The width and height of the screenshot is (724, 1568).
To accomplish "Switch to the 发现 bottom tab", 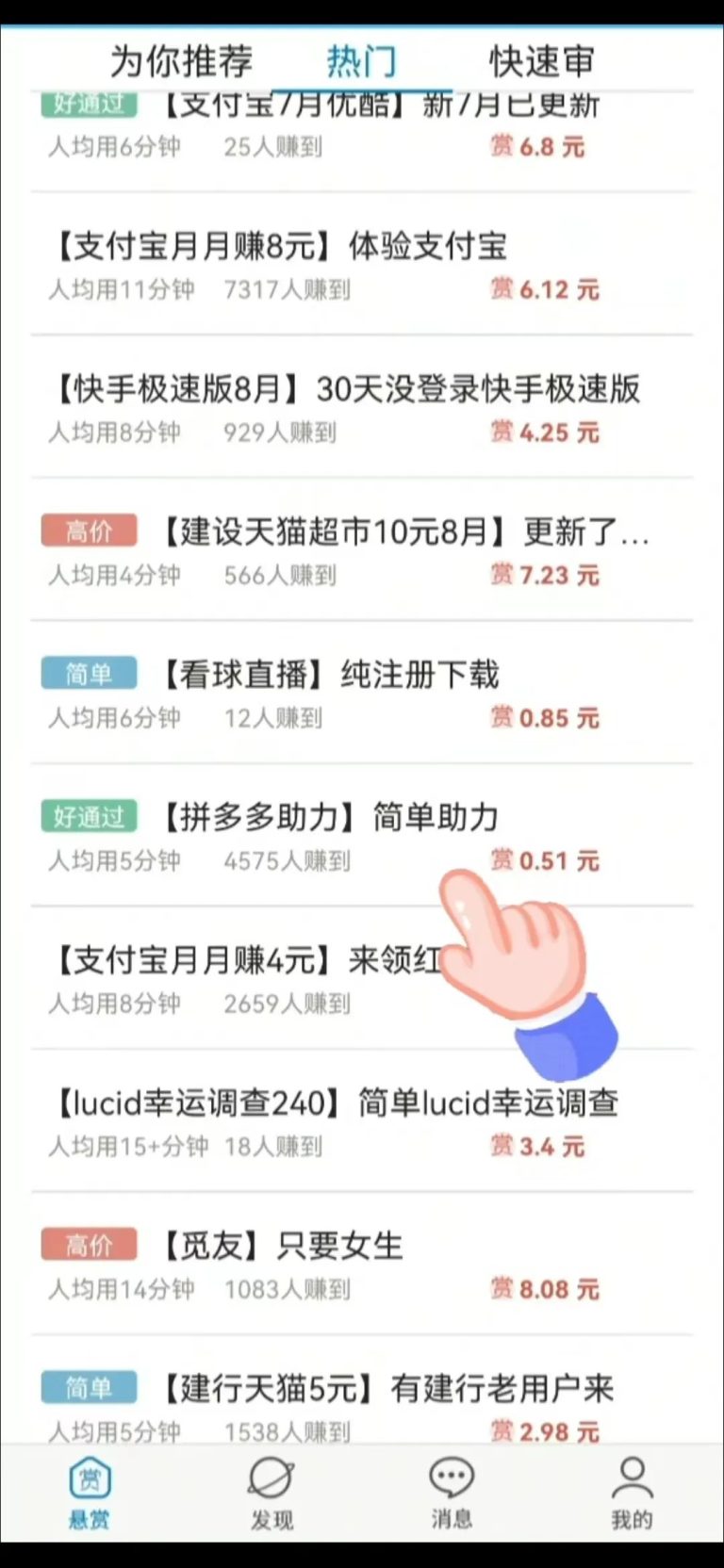I will [x=271, y=1493].
